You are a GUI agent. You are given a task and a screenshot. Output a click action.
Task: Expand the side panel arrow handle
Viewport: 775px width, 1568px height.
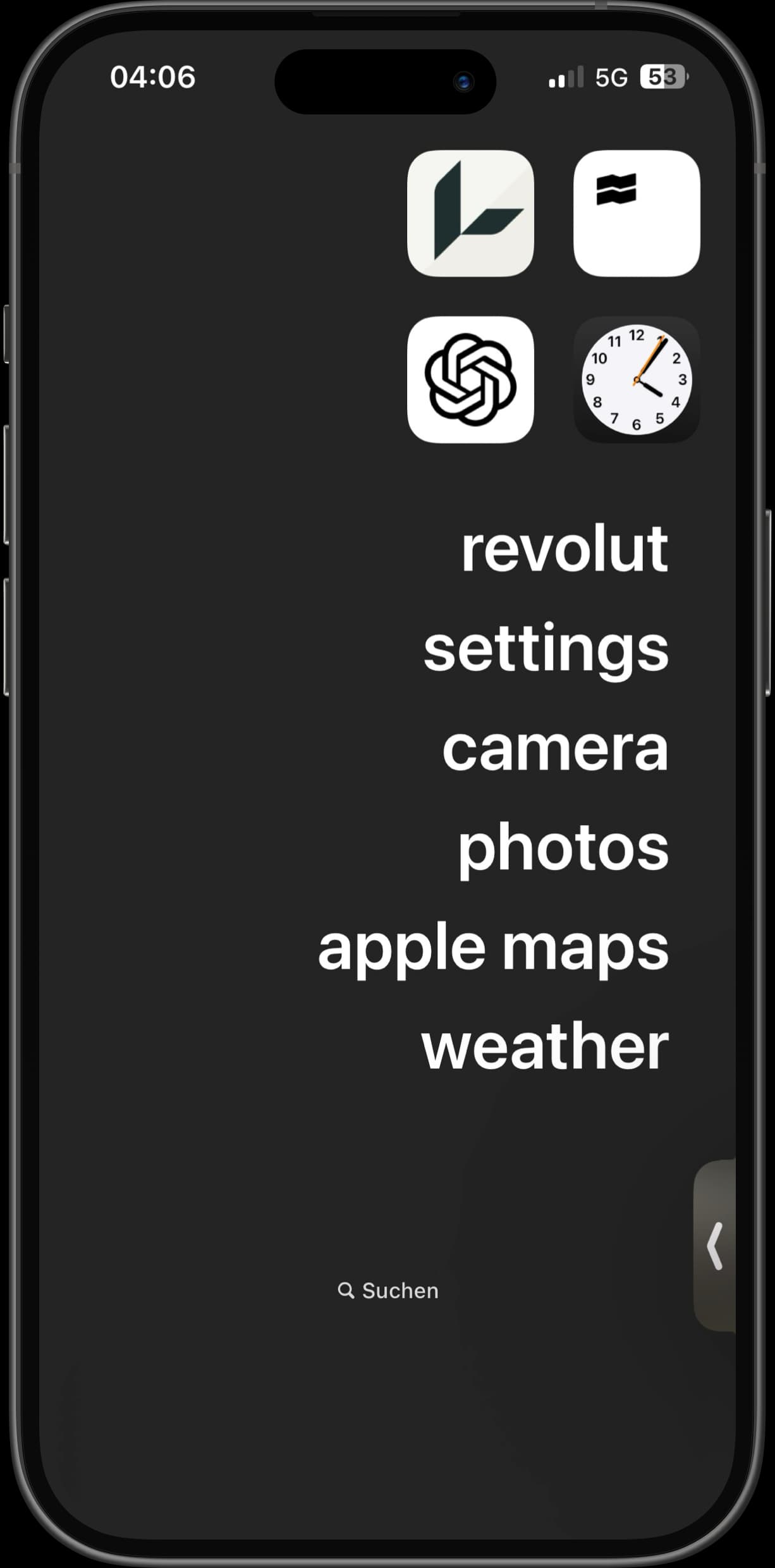click(x=715, y=1246)
